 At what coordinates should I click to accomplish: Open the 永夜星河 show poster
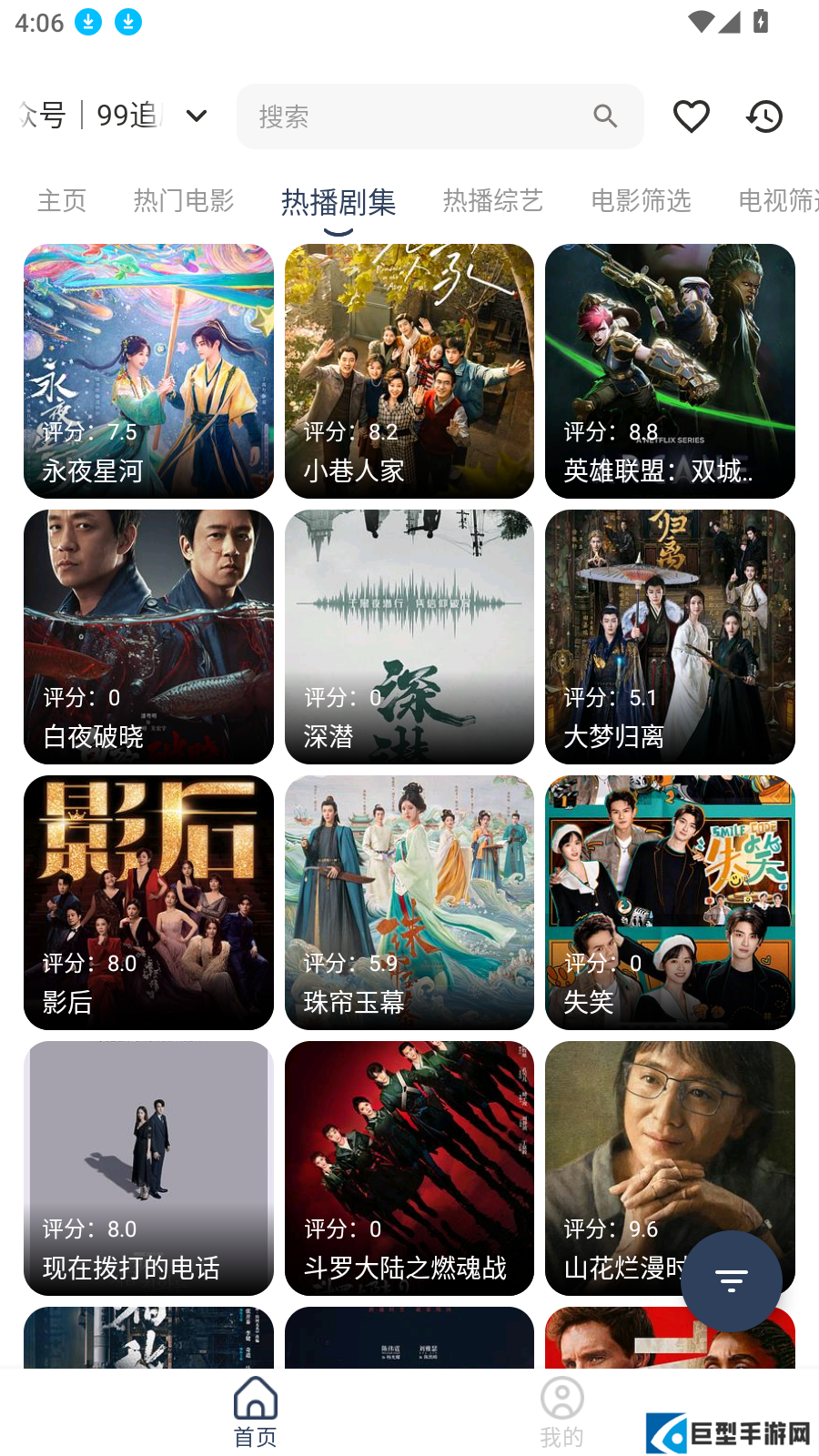coord(148,370)
